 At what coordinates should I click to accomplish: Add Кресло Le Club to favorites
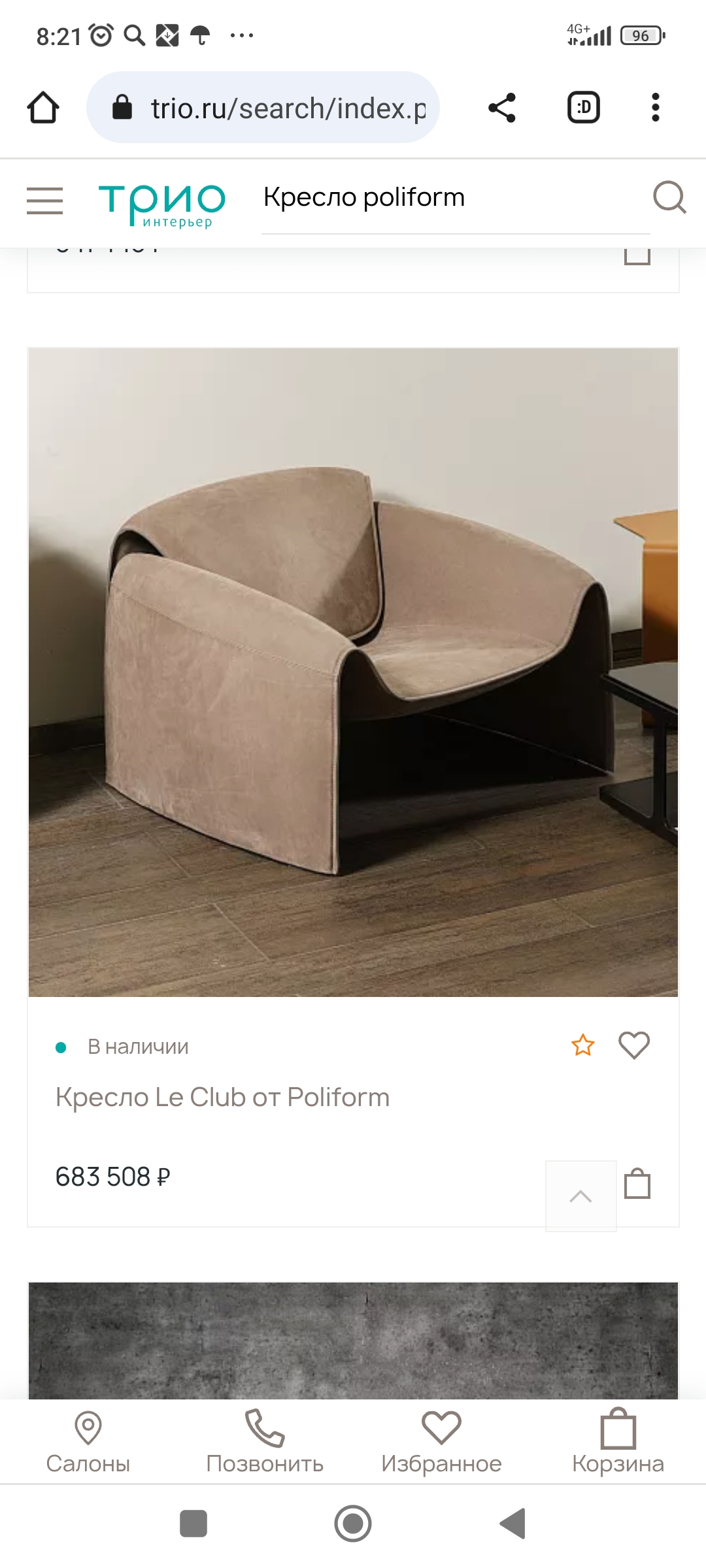pos(633,1045)
